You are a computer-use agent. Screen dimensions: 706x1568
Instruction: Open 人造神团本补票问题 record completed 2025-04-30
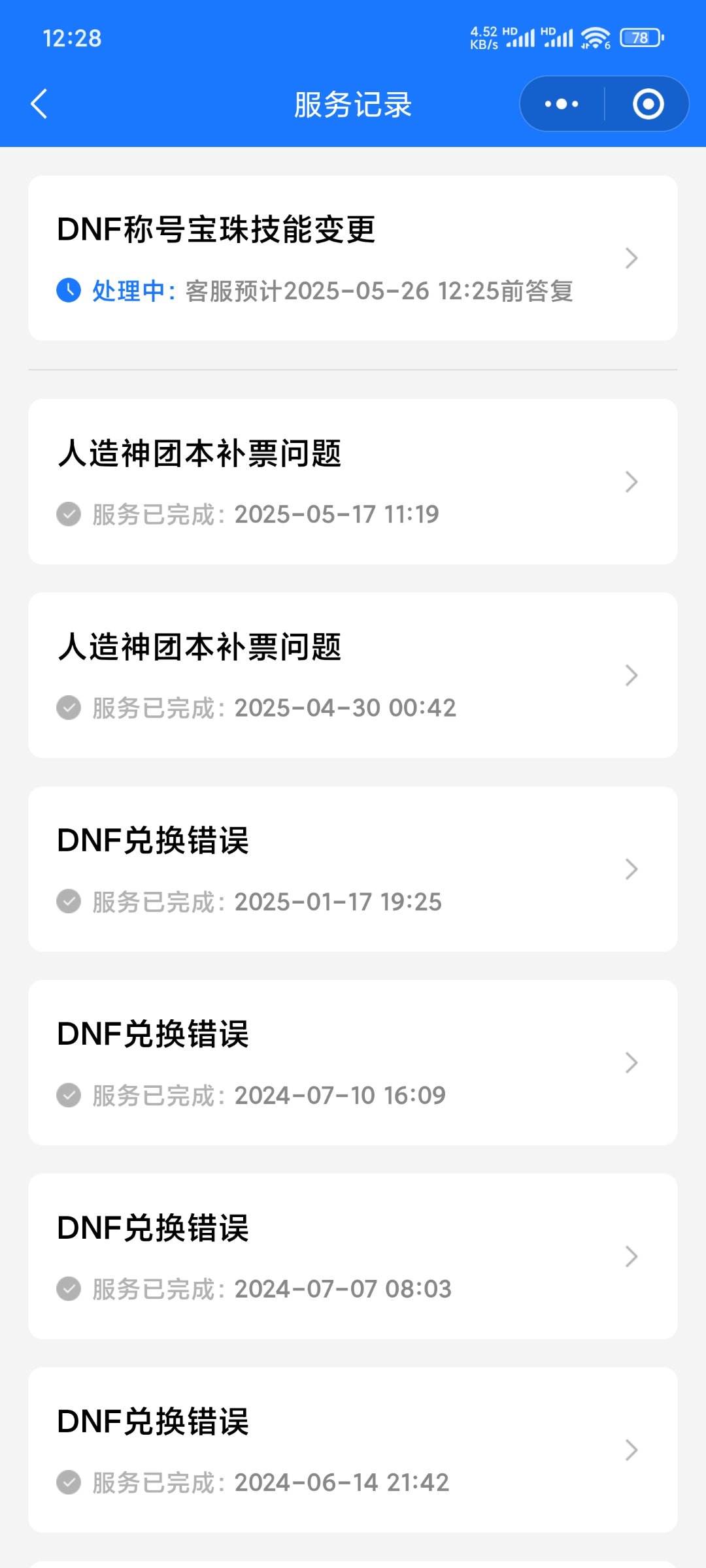click(x=353, y=675)
